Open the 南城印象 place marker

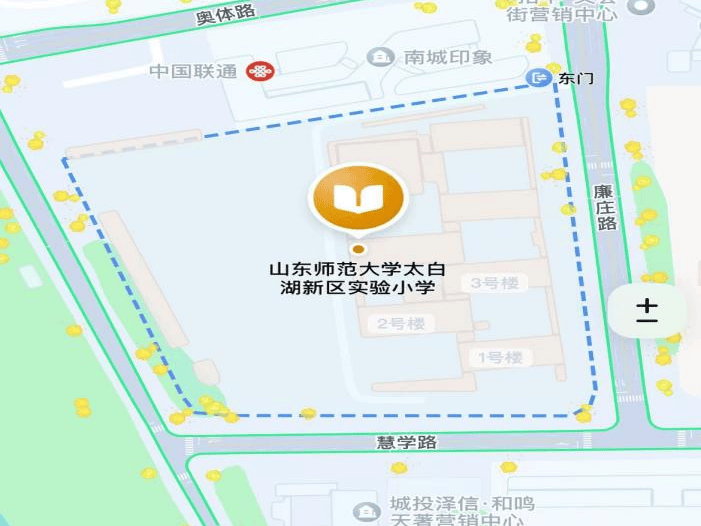pyautogui.click(x=381, y=57)
